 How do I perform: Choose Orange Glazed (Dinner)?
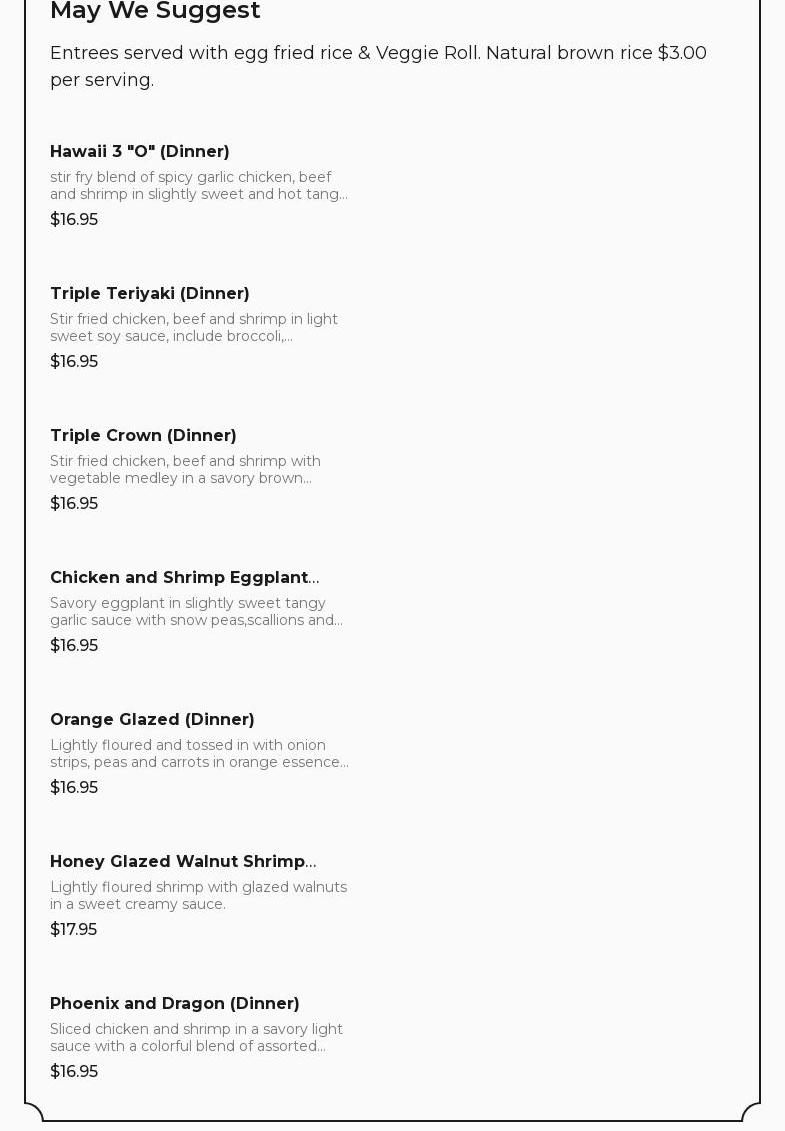pyautogui.click(x=152, y=720)
